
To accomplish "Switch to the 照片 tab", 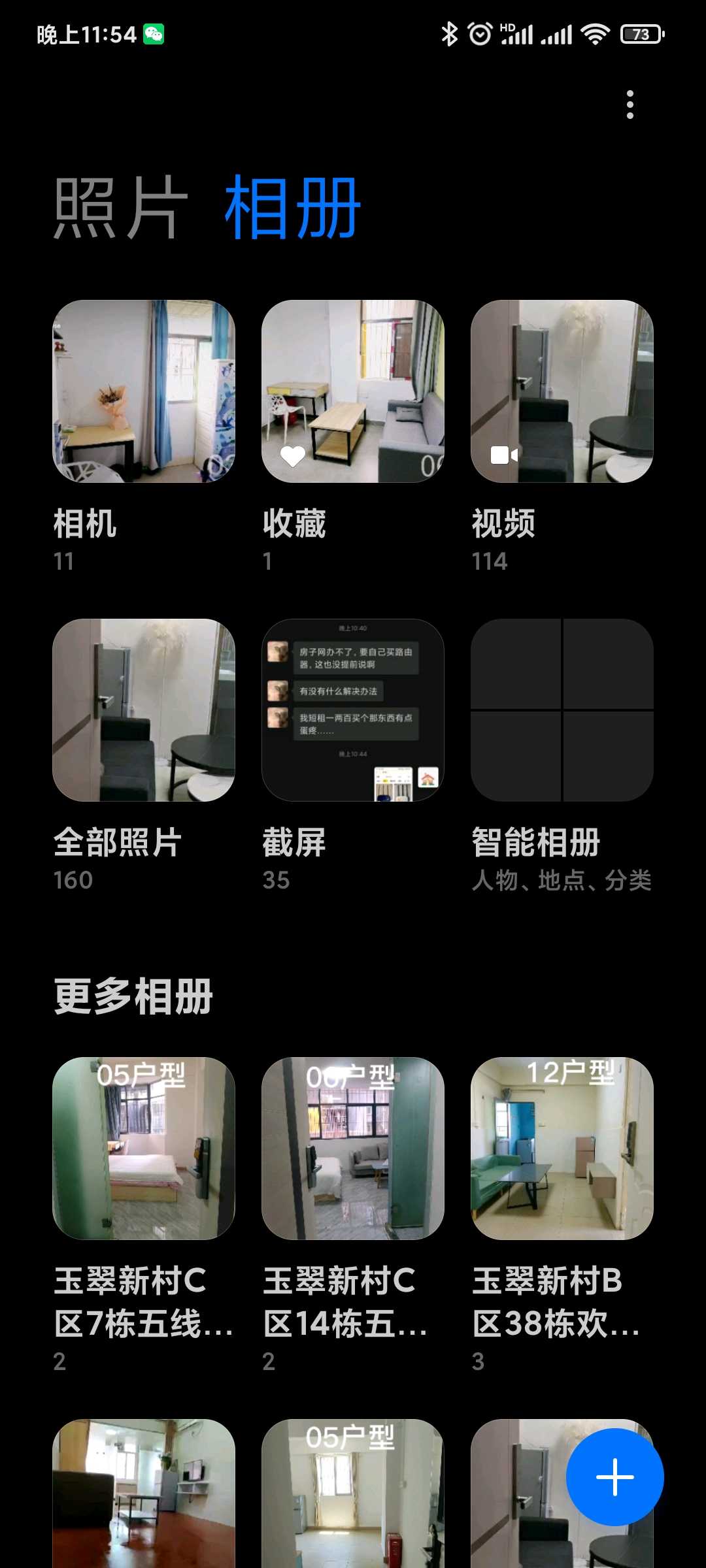I will tap(121, 208).
